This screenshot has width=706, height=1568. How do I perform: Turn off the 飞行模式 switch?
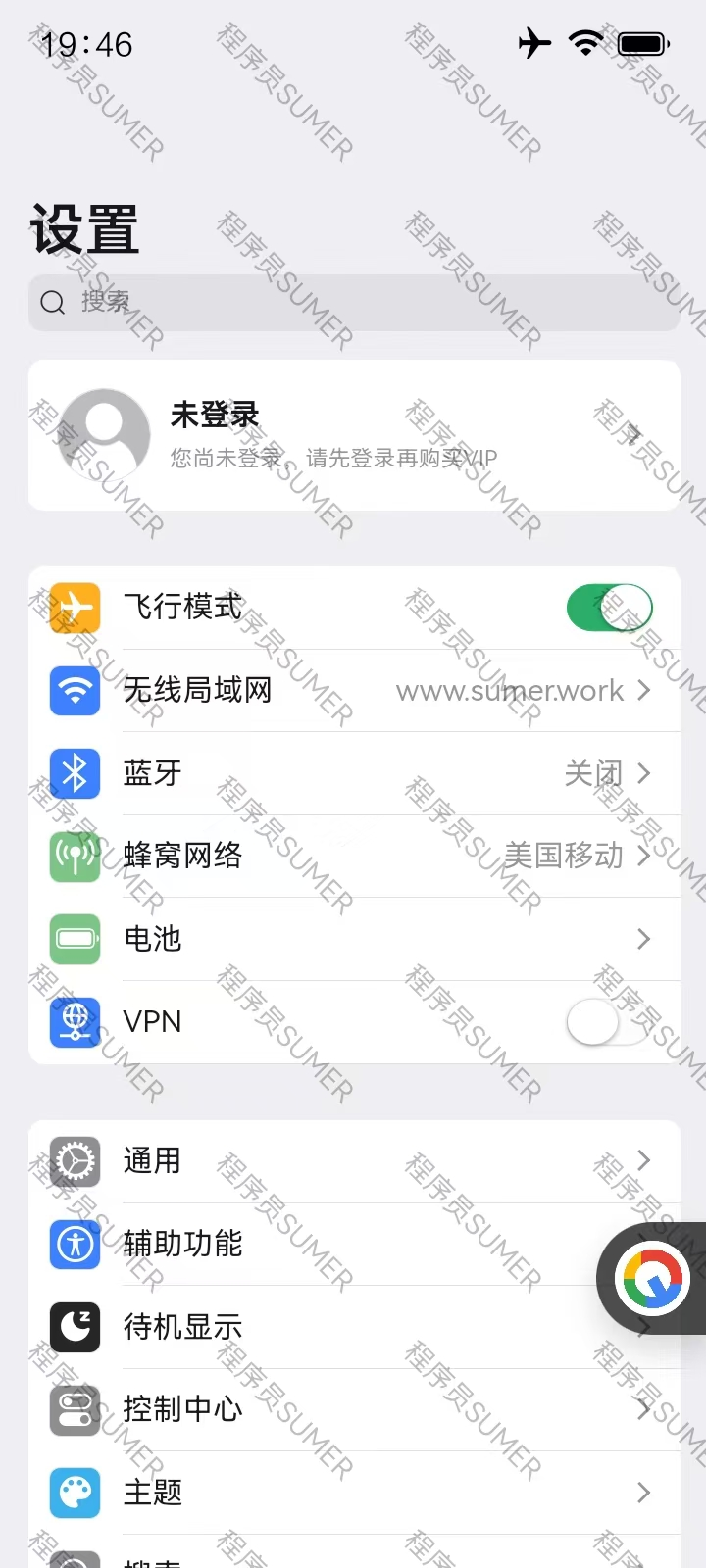609,608
